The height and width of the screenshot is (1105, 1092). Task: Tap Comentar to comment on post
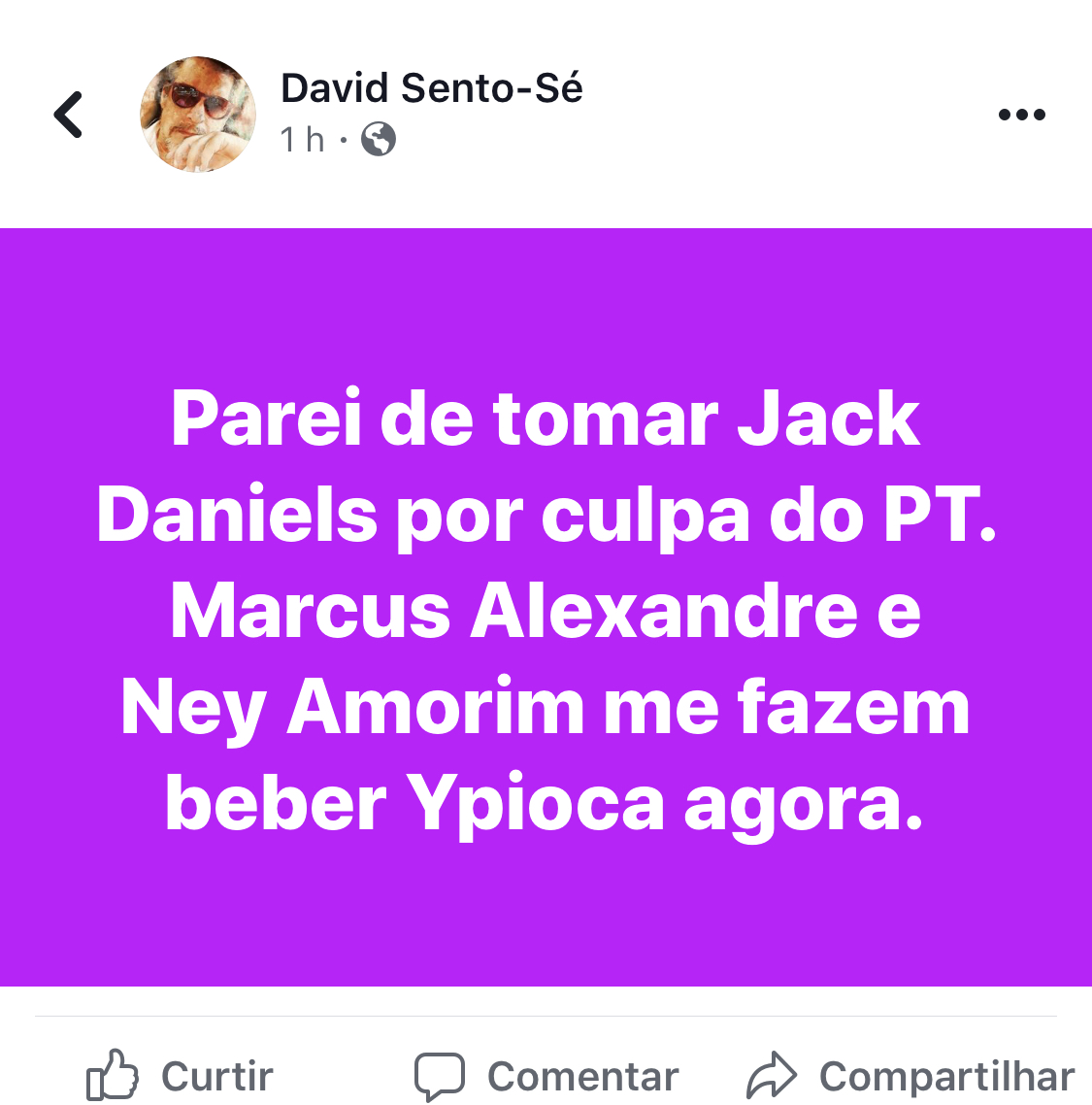pos(546,1076)
